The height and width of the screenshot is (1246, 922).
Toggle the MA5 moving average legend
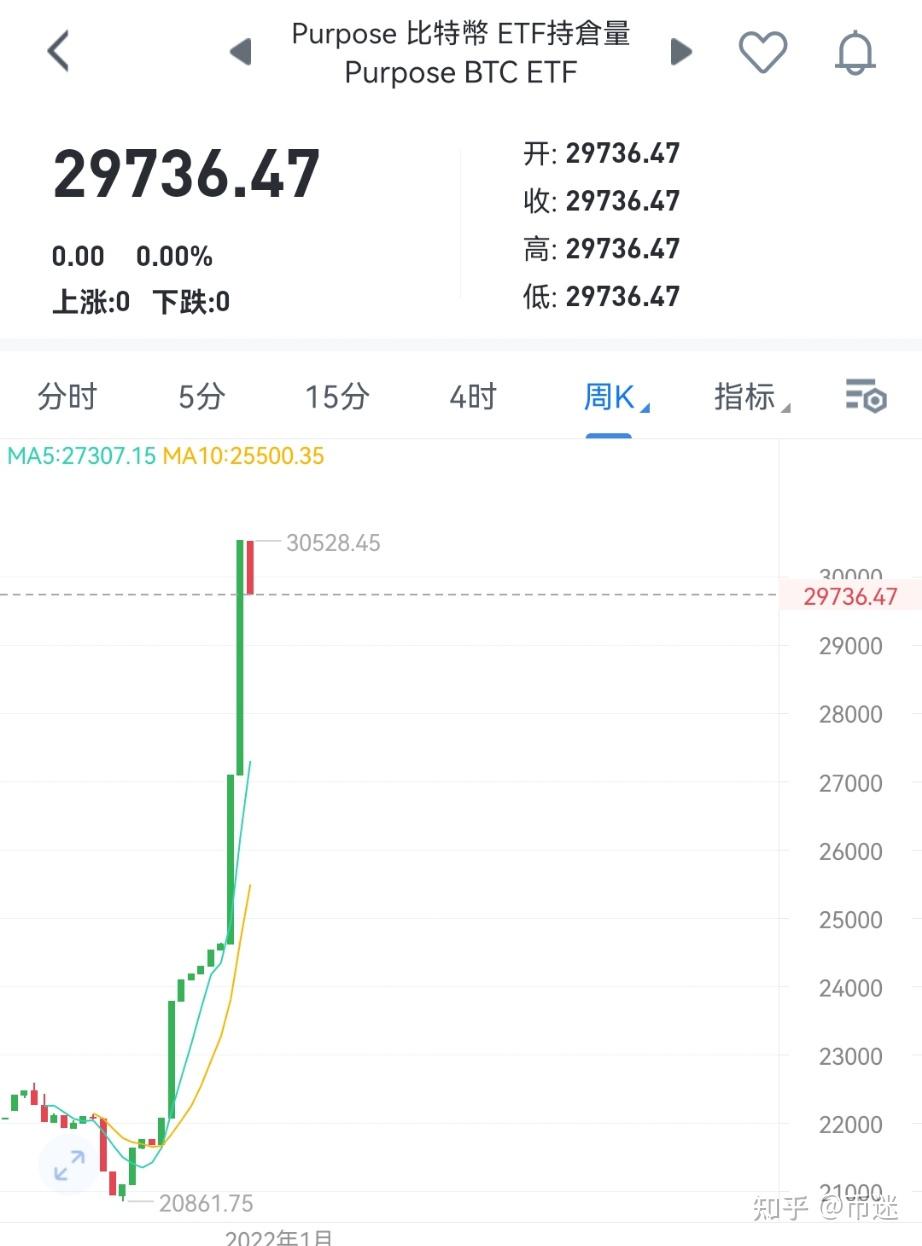click(x=80, y=456)
